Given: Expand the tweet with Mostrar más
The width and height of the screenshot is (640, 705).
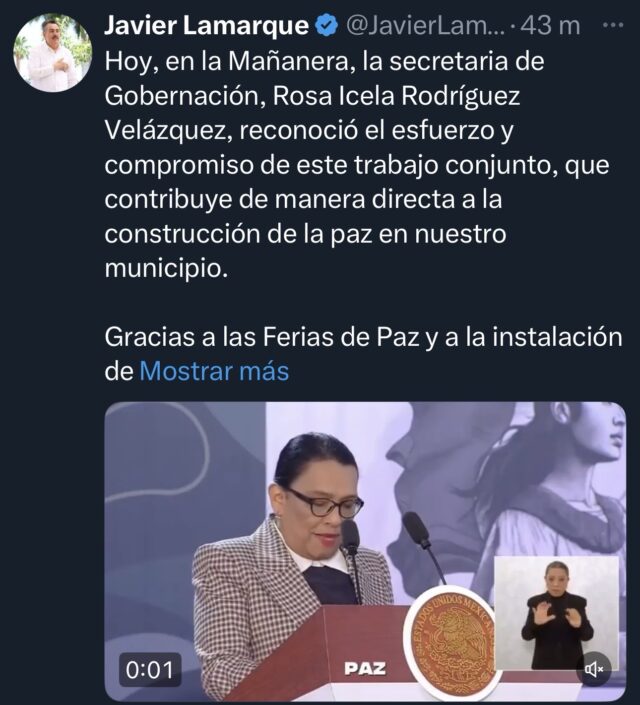Looking at the screenshot, I should click(214, 372).
